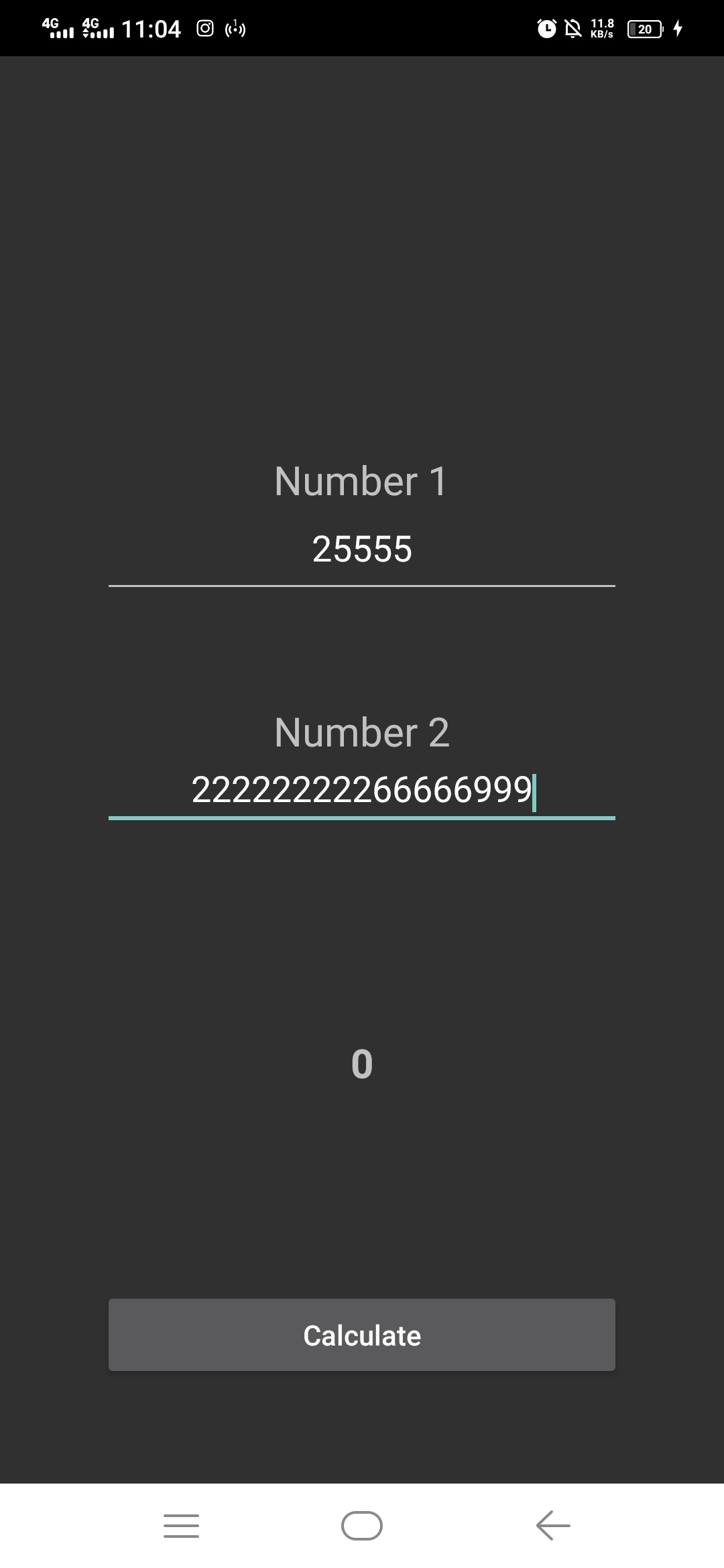Go to the home screen
The image size is (724, 1568).
click(362, 1526)
